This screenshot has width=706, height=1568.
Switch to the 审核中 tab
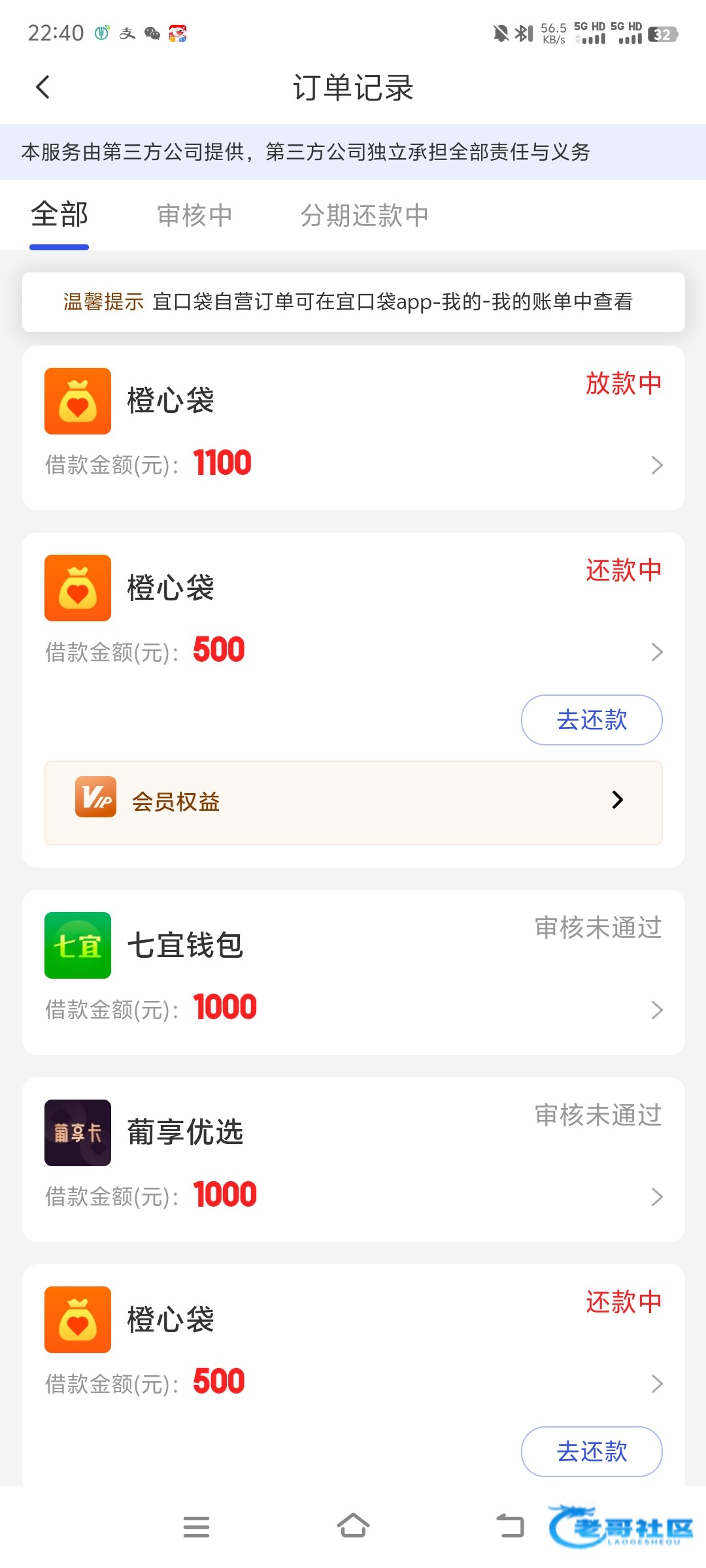[x=195, y=216]
